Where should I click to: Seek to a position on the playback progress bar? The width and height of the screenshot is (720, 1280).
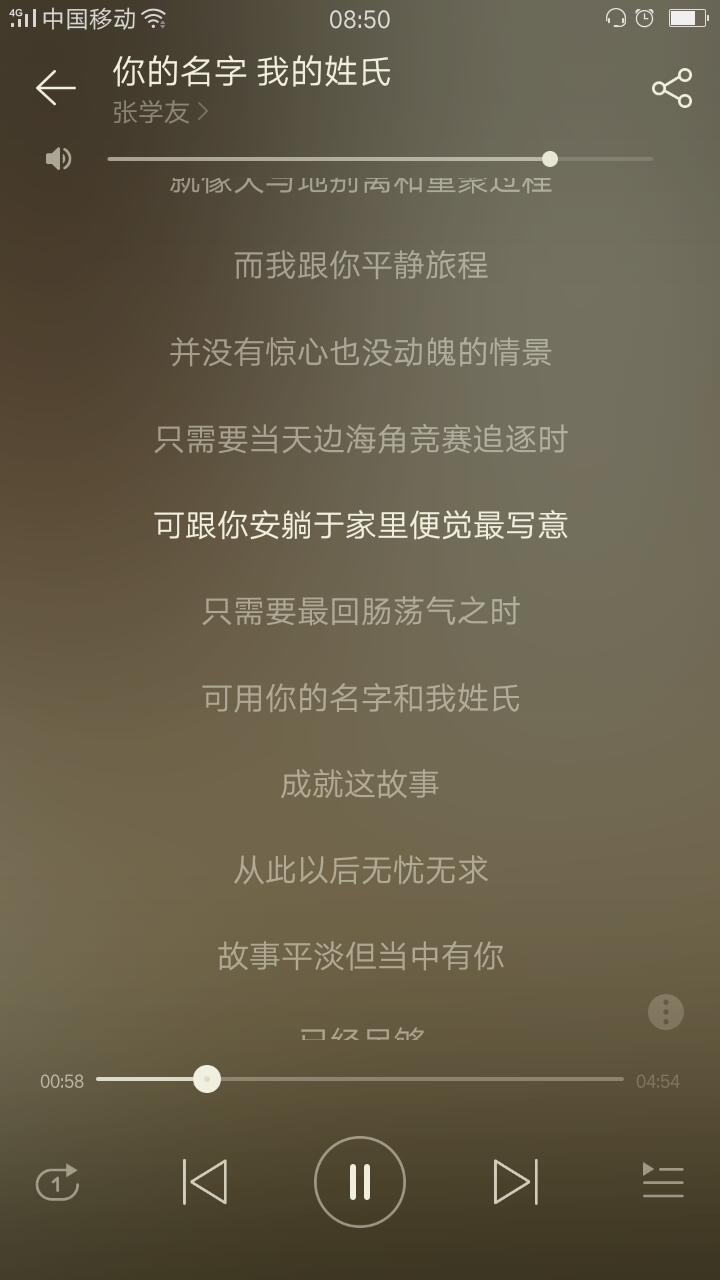point(360,1079)
